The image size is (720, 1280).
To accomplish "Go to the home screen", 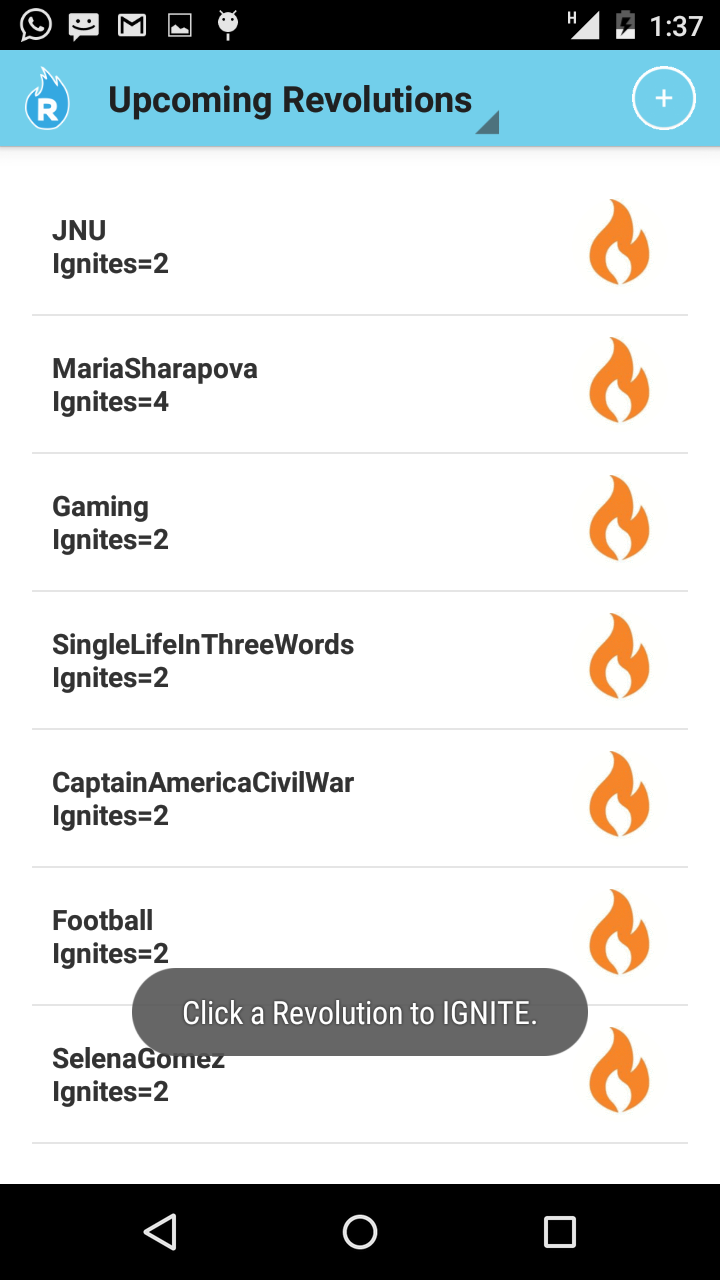I will (360, 1232).
